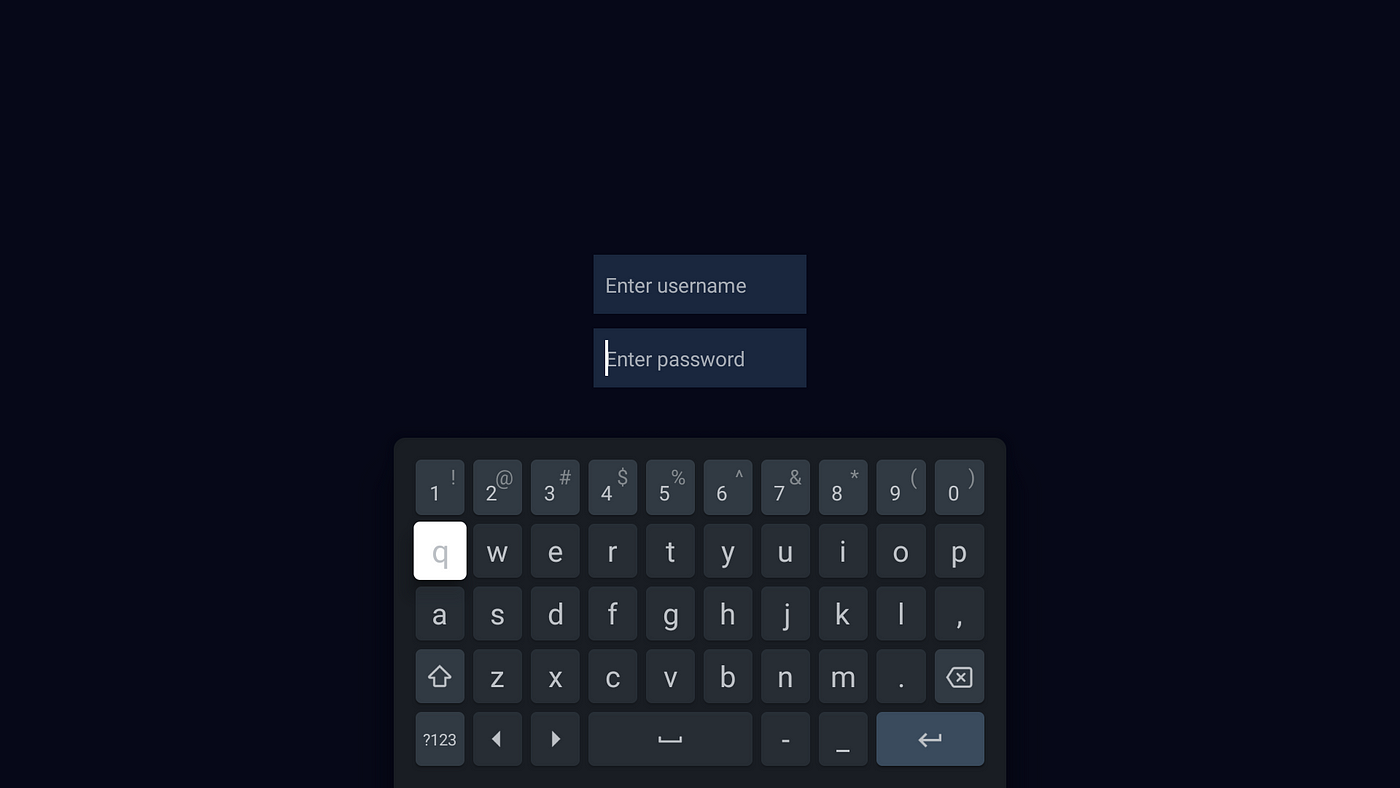Tap the number 5 key
The image size is (1400, 788).
(670, 488)
